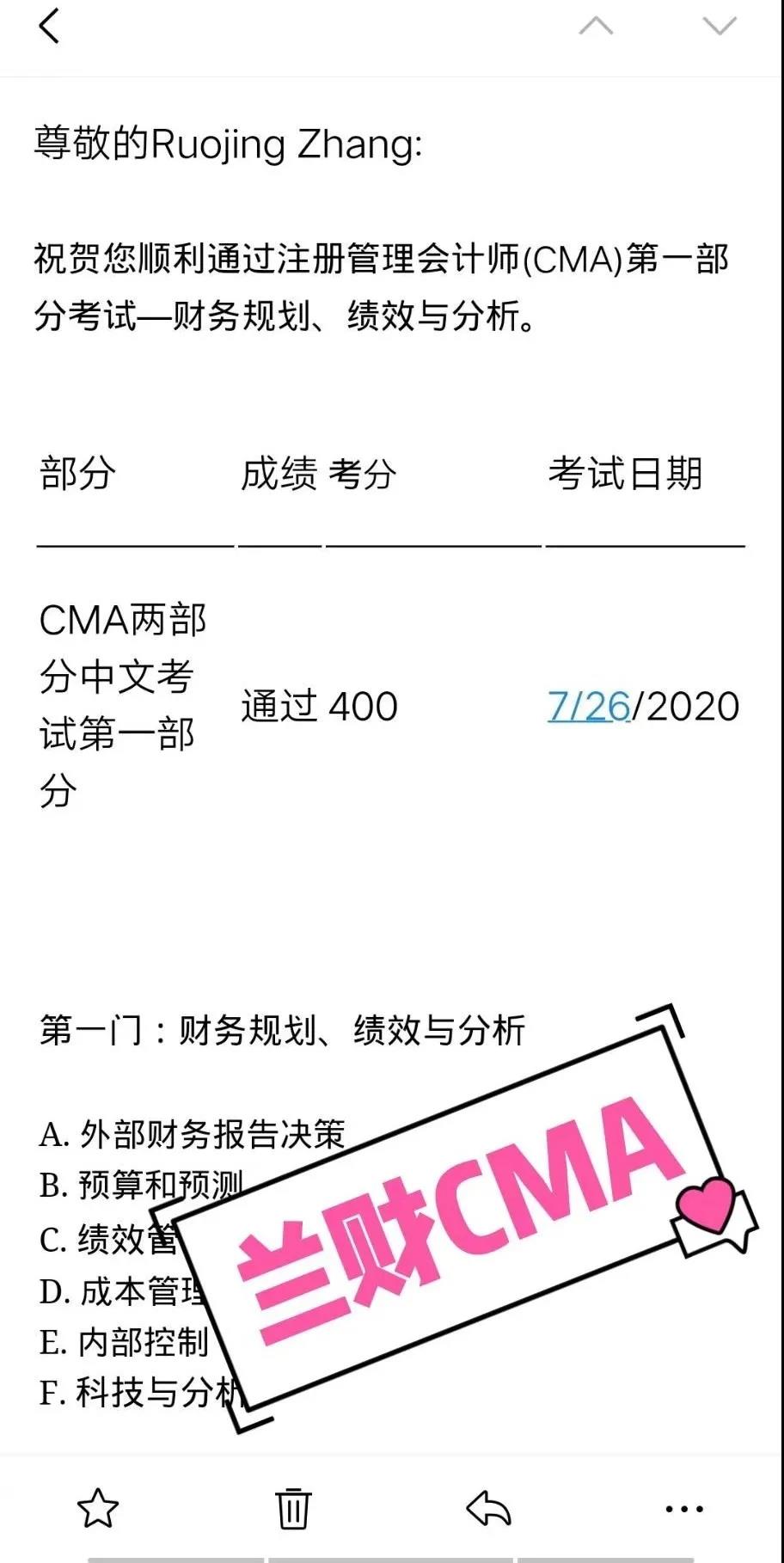
Task: Star this email
Action: pos(98,1508)
